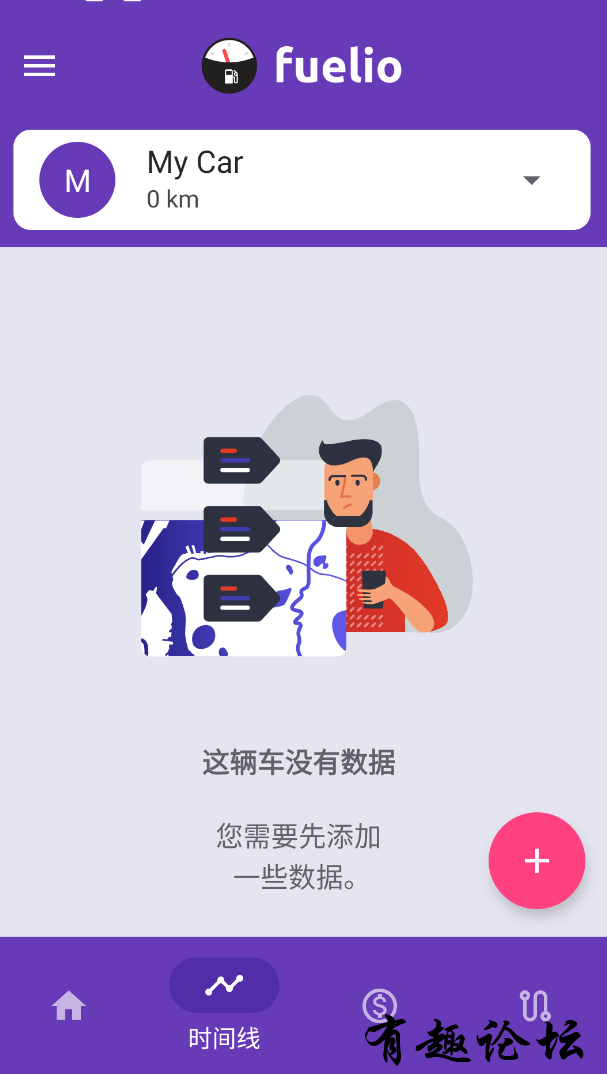This screenshot has width=607, height=1074.
Task: Go to the trip route tab
Action: [x=535, y=1004]
